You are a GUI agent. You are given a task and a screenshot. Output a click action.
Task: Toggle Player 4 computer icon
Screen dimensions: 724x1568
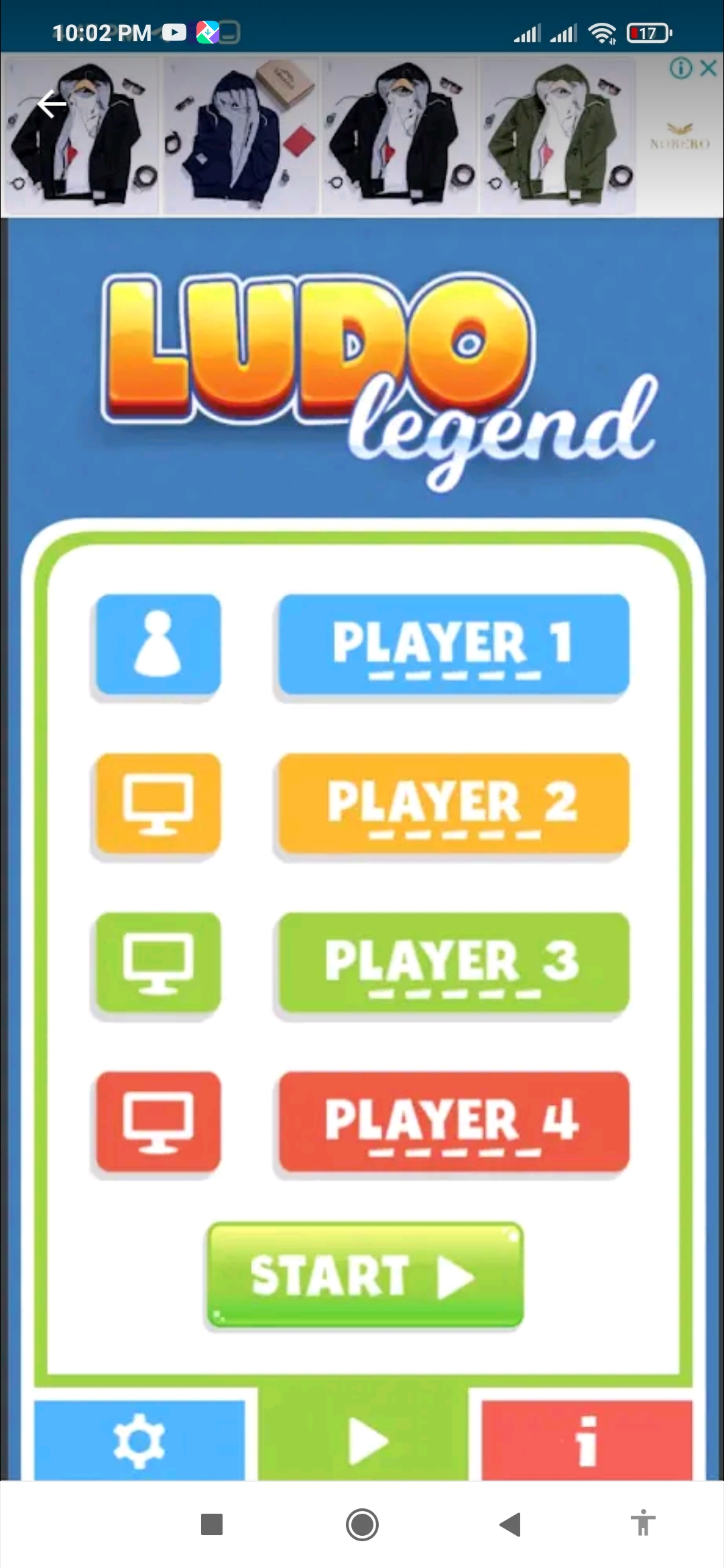[158, 1122]
